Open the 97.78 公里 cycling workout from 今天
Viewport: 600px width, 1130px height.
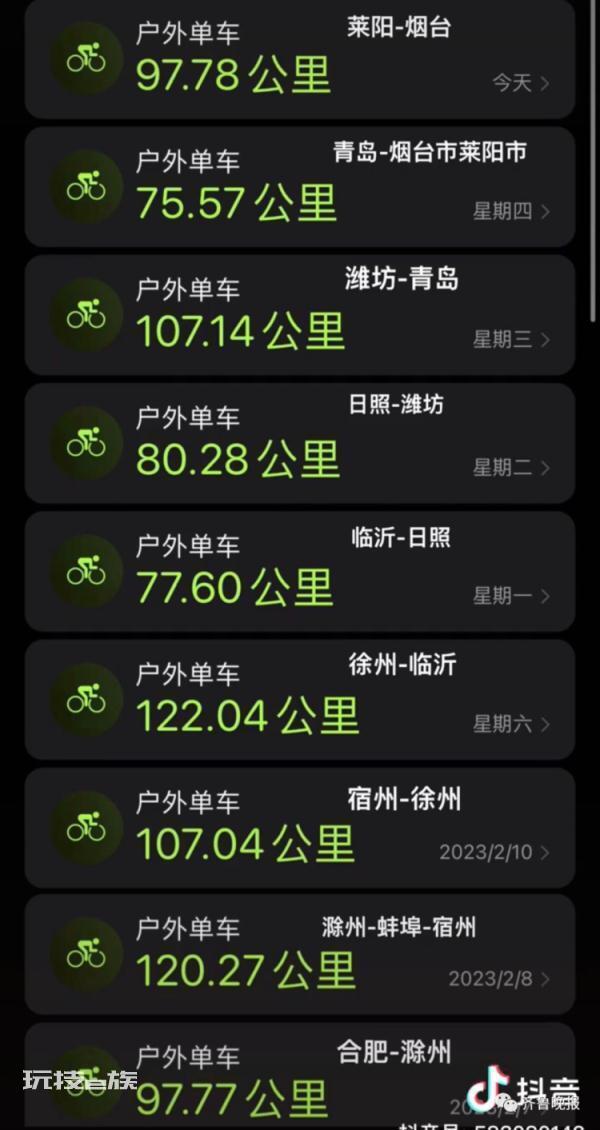pyautogui.click(x=300, y=59)
